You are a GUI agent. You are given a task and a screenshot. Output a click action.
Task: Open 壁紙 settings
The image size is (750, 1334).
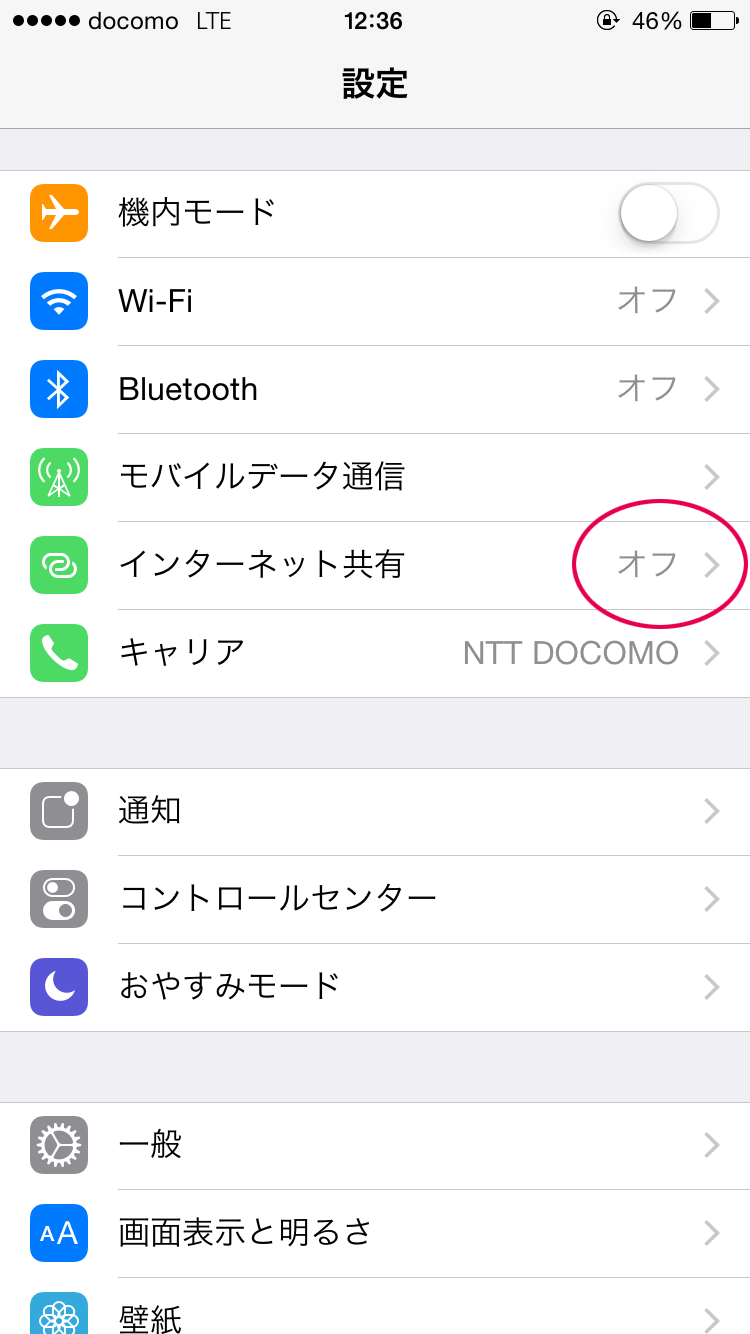tap(375, 1306)
